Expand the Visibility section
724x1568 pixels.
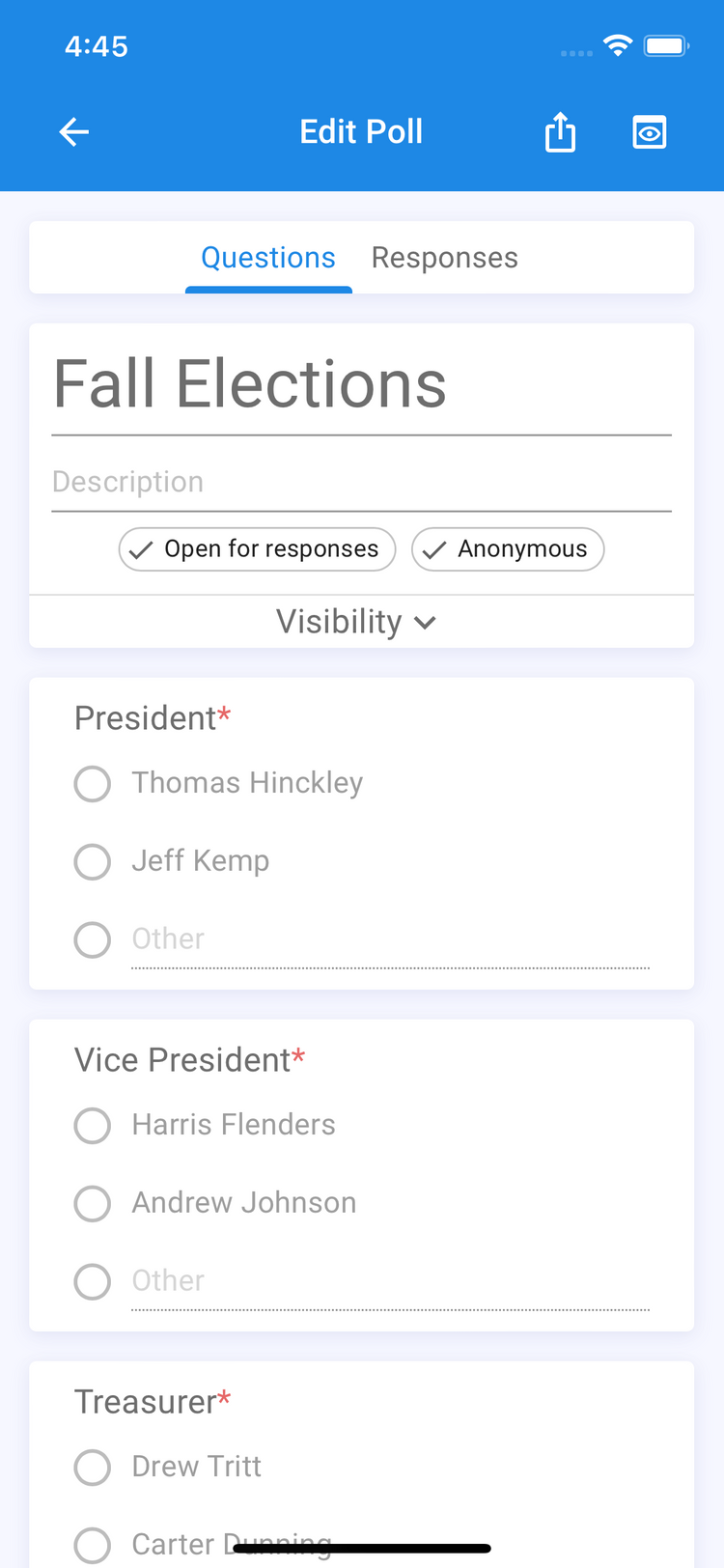[x=357, y=622]
